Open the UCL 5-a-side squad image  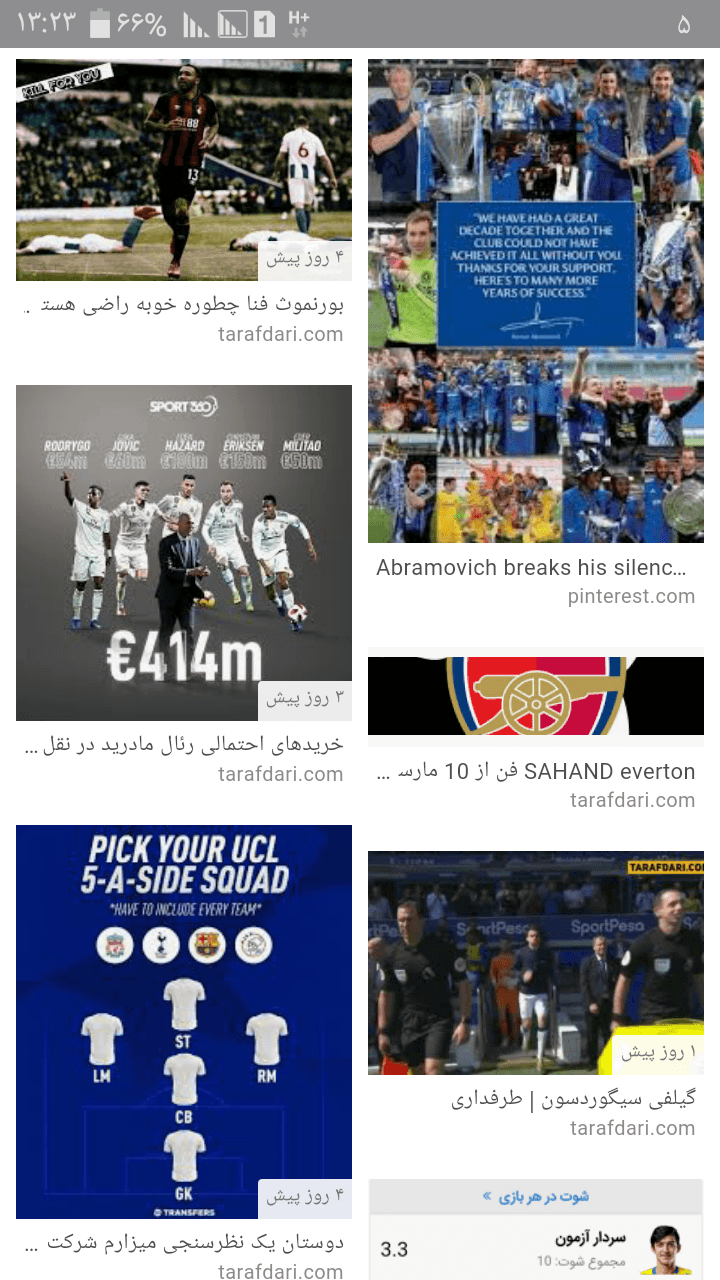tap(184, 1021)
